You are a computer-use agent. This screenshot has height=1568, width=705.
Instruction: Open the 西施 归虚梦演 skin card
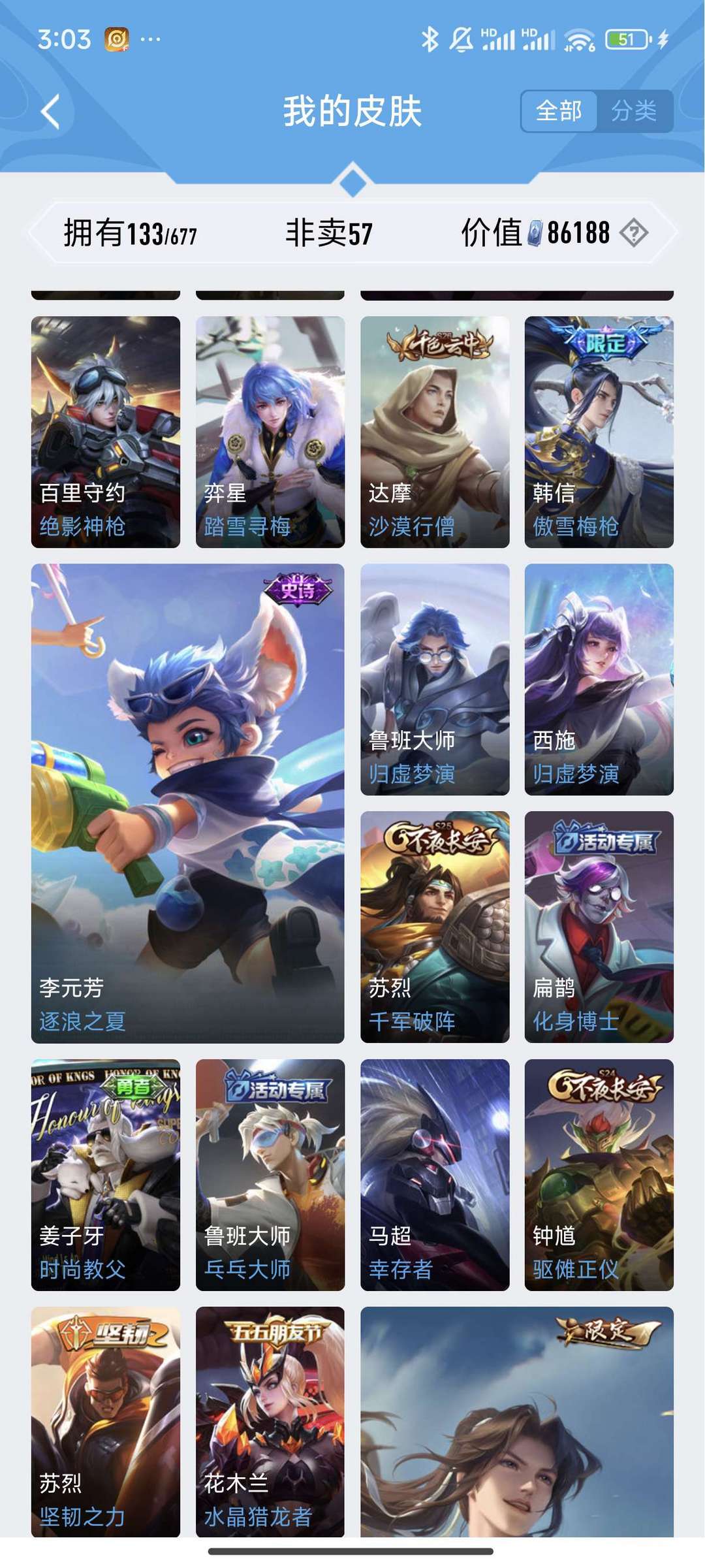pos(599,679)
